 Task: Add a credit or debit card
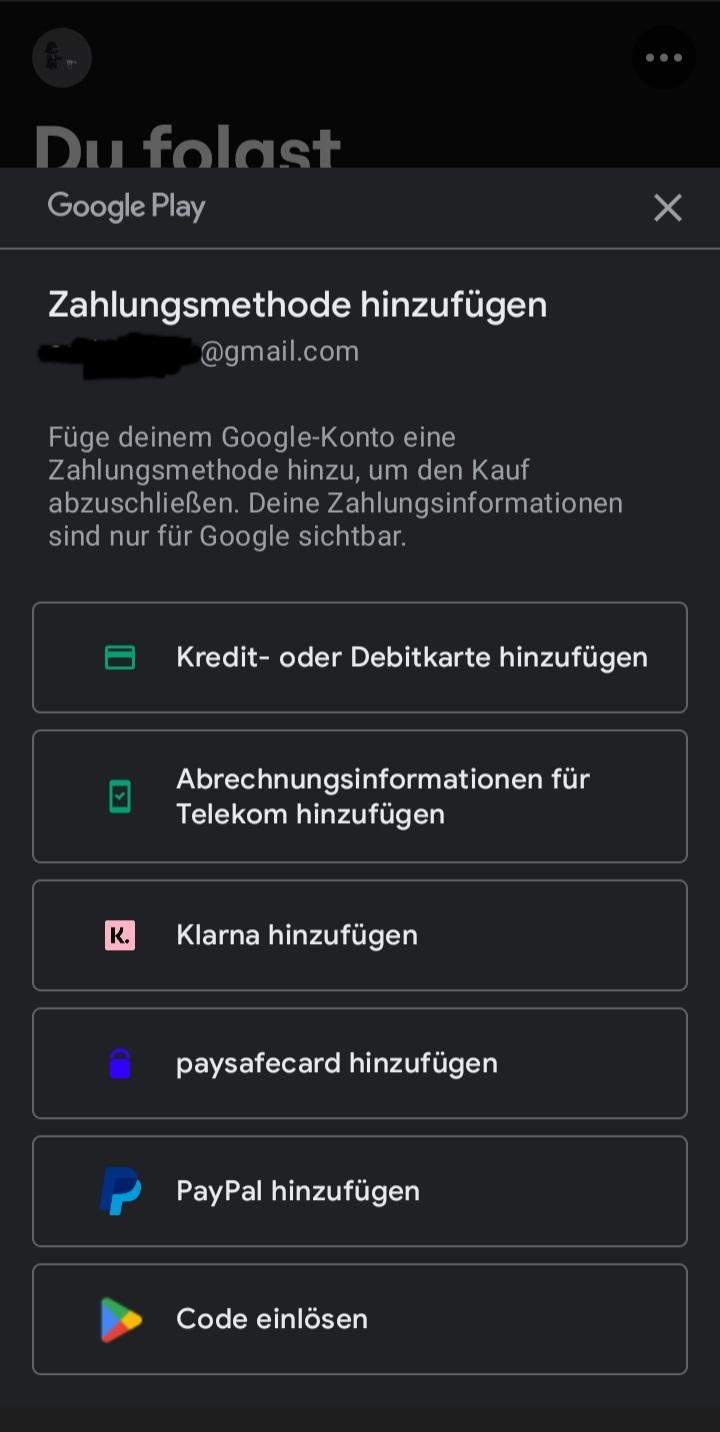point(360,657)
